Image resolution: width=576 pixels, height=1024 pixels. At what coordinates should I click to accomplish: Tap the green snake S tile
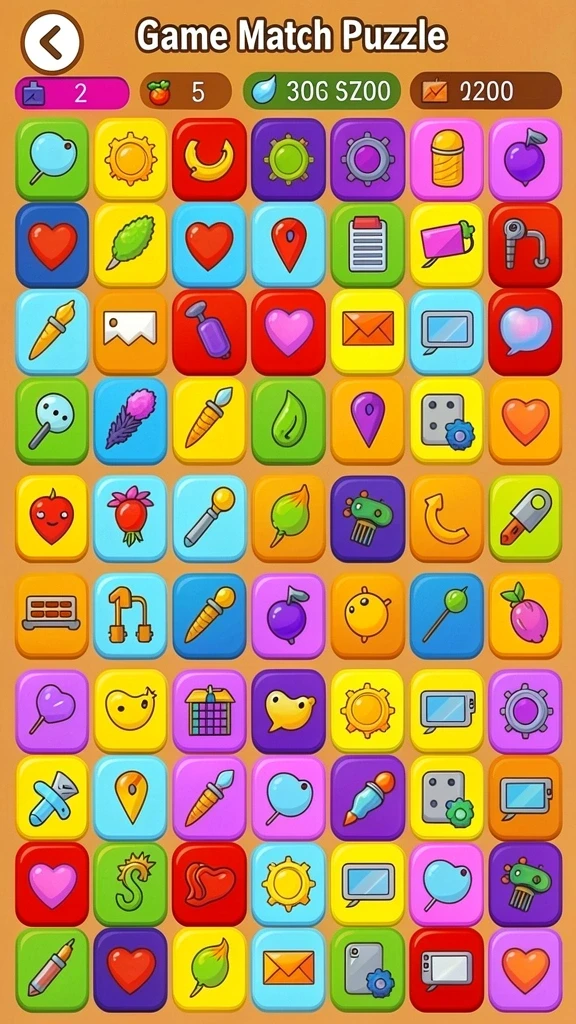click(x=131, y=884)
